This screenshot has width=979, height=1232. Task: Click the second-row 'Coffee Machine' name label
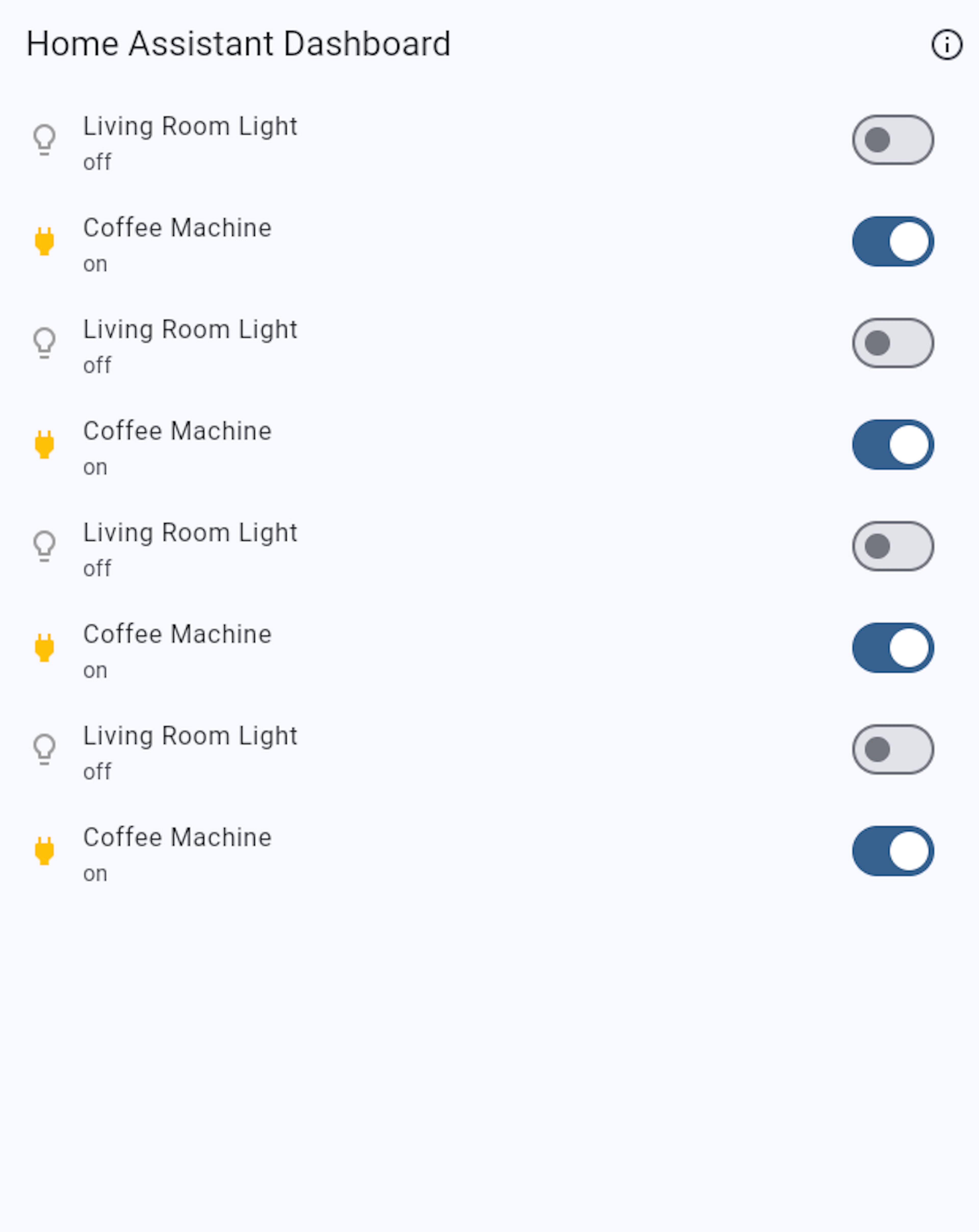pyautogui.click(x=177, y=228)
